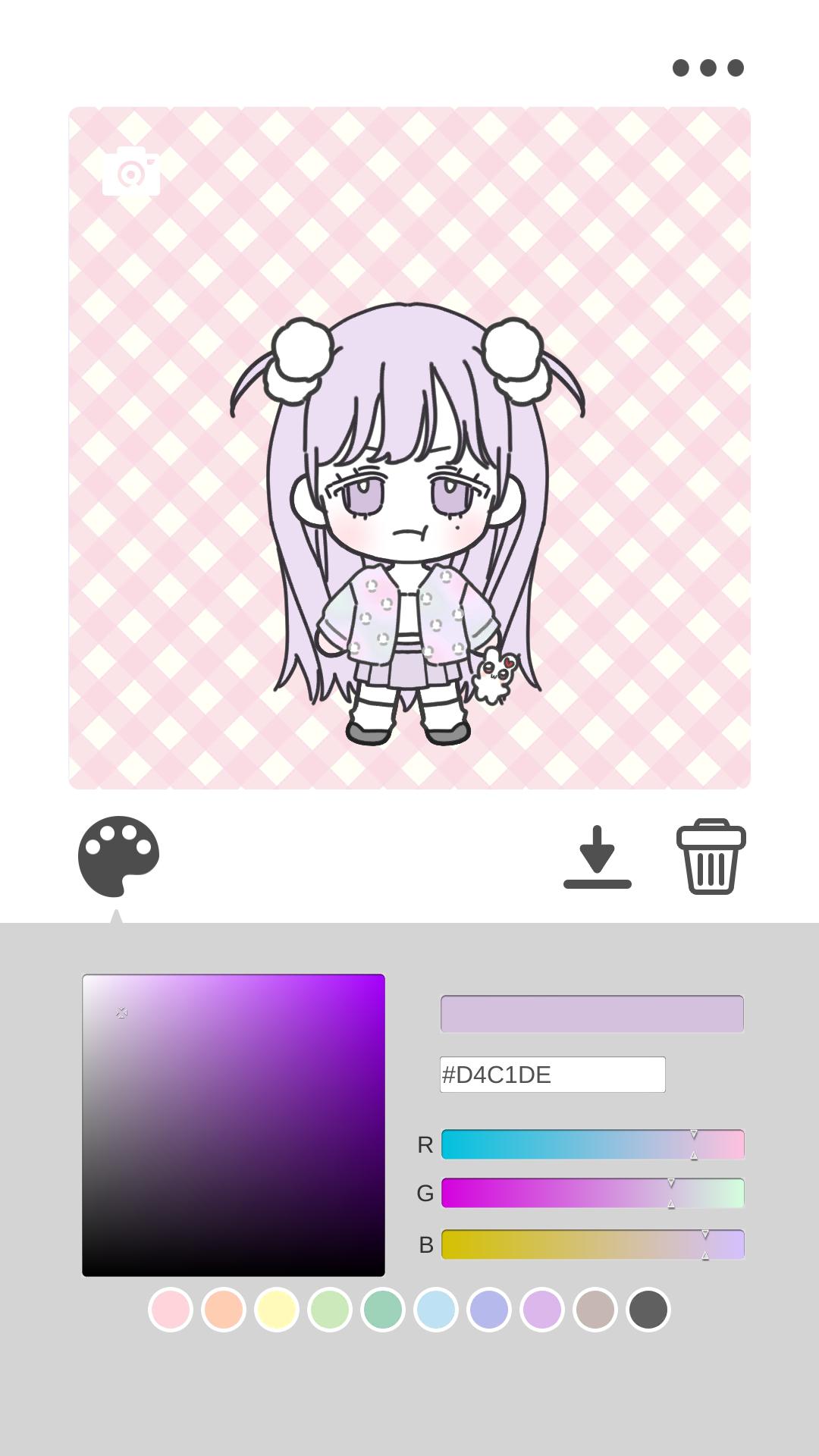Select the peach orange swatch

point(224,1310)
